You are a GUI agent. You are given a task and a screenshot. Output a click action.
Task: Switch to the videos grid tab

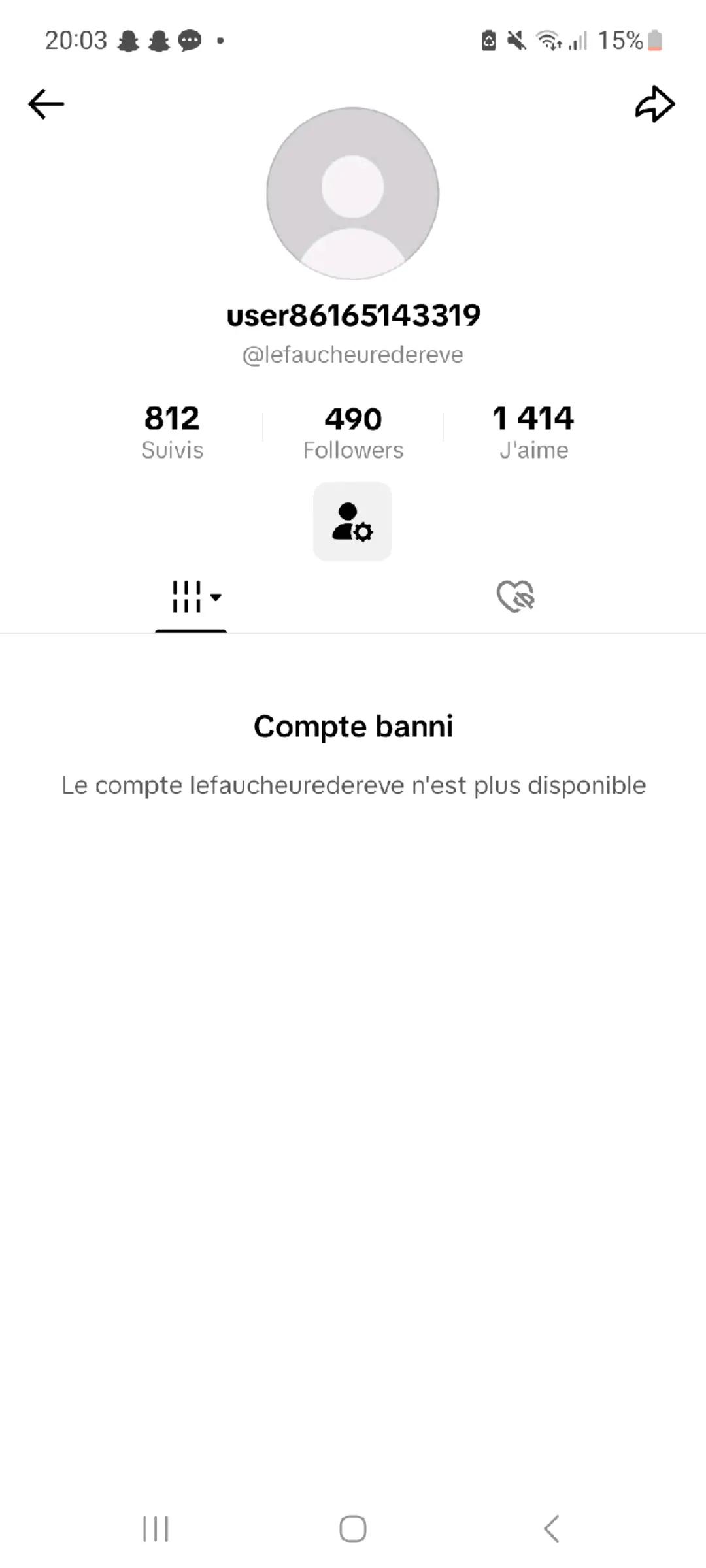click(191, 597)
